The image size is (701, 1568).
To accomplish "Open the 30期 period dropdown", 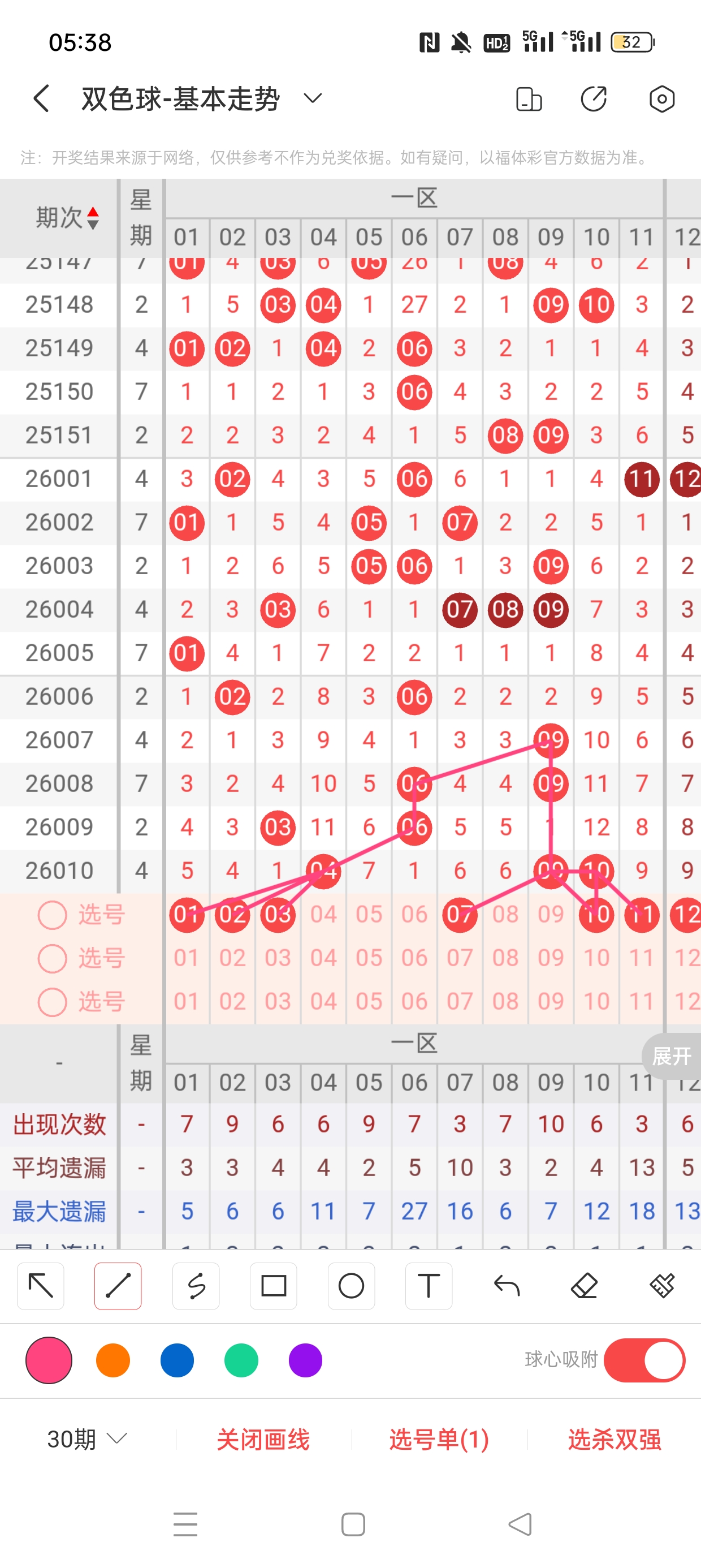I will pyautogui.click(x=87, y=1439).
